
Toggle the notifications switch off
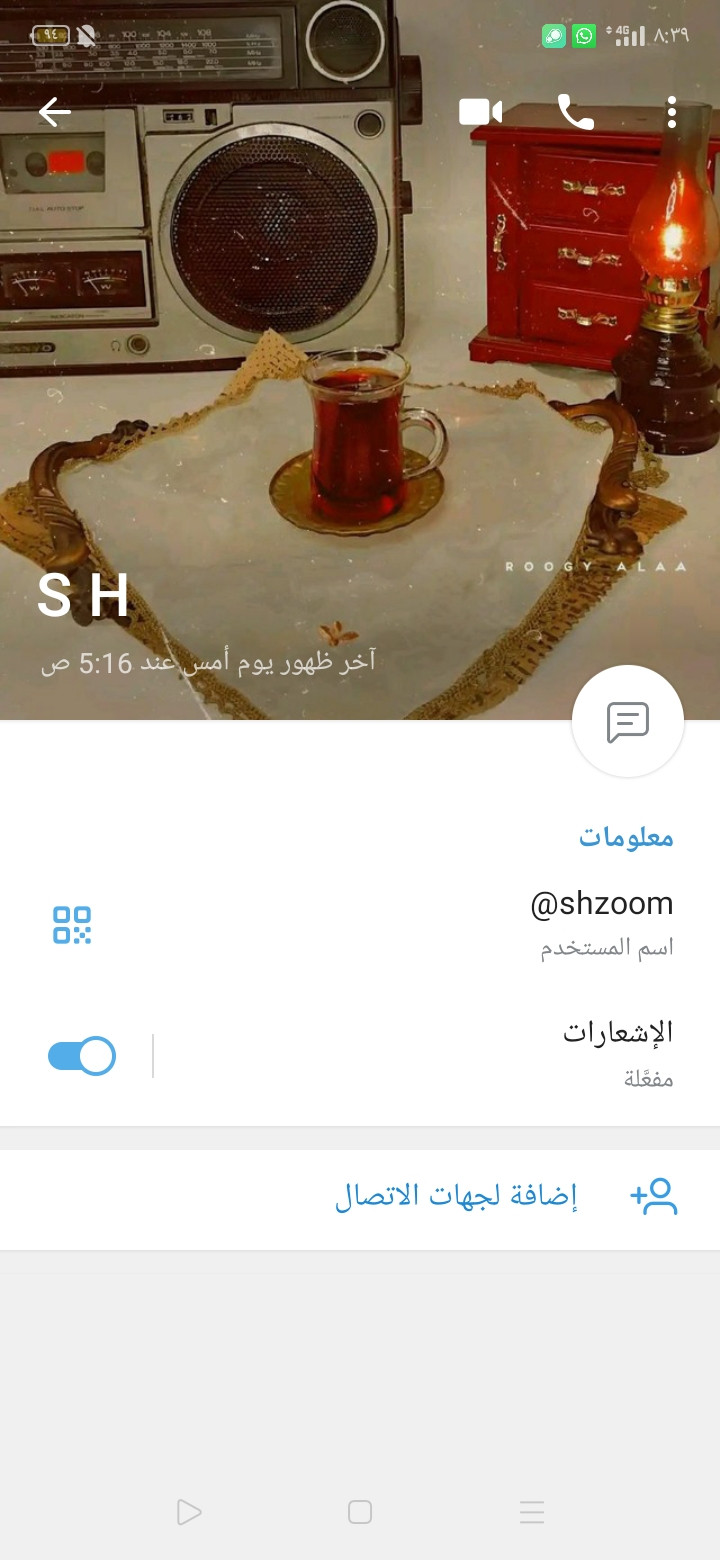click(82, 1056)
